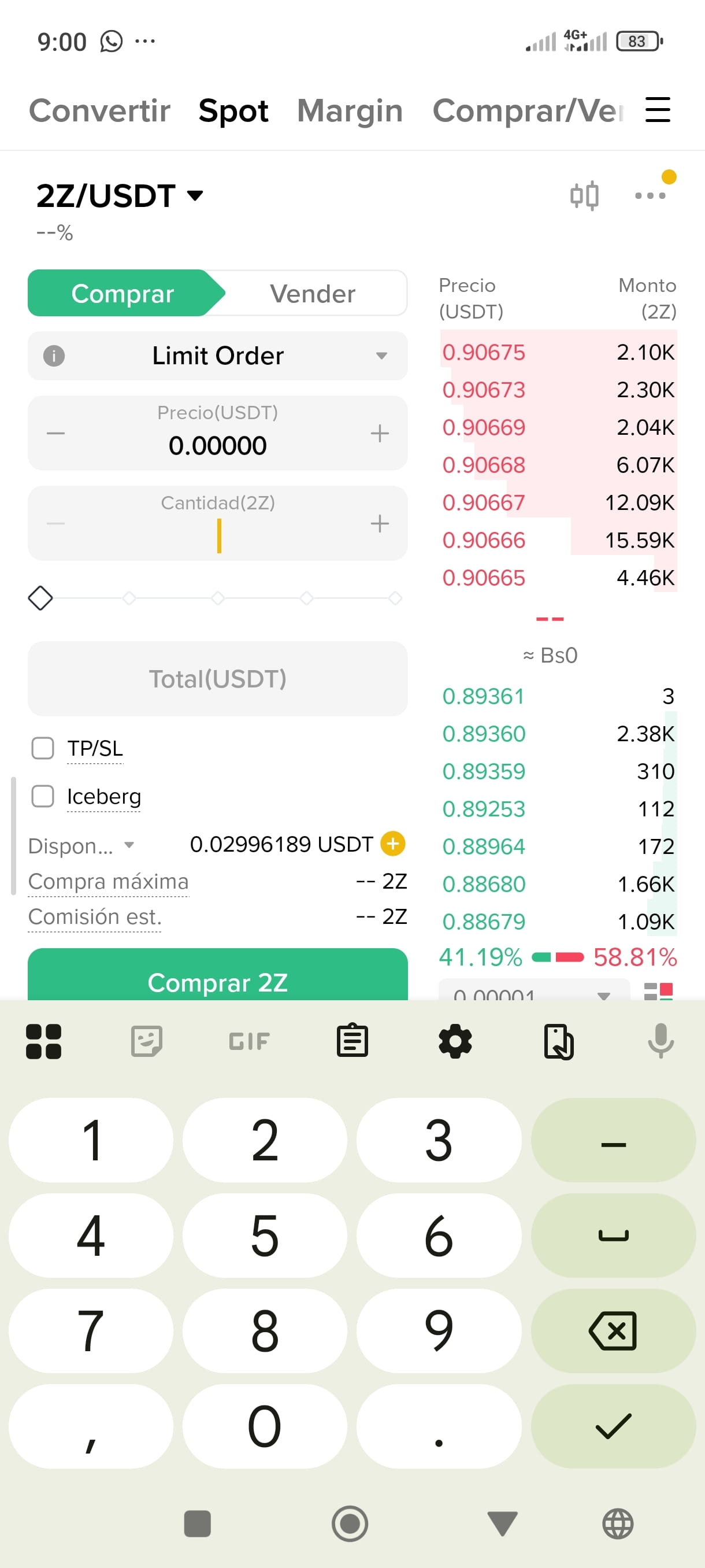Select the 0.90667 sell order price

point(484,502)
